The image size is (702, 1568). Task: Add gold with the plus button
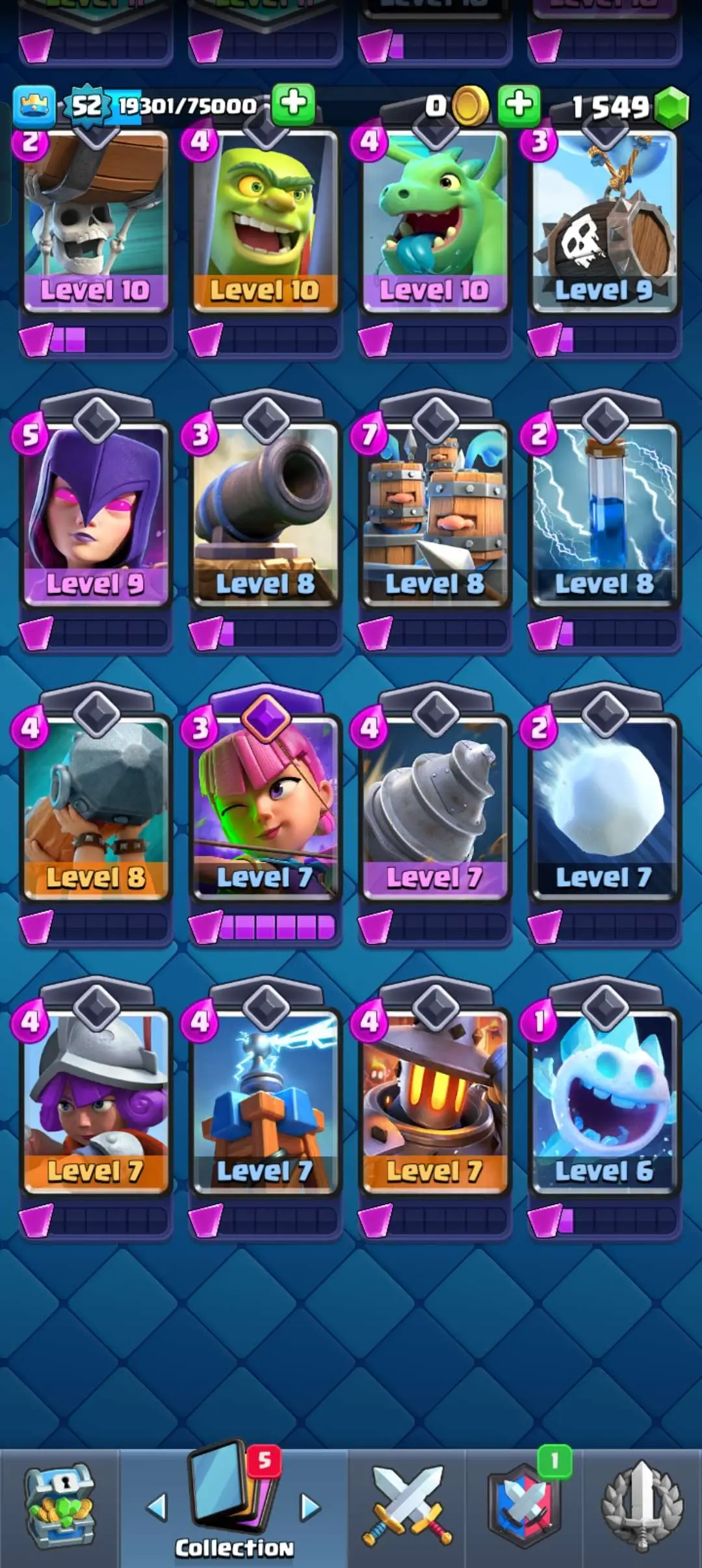[519, 105]
